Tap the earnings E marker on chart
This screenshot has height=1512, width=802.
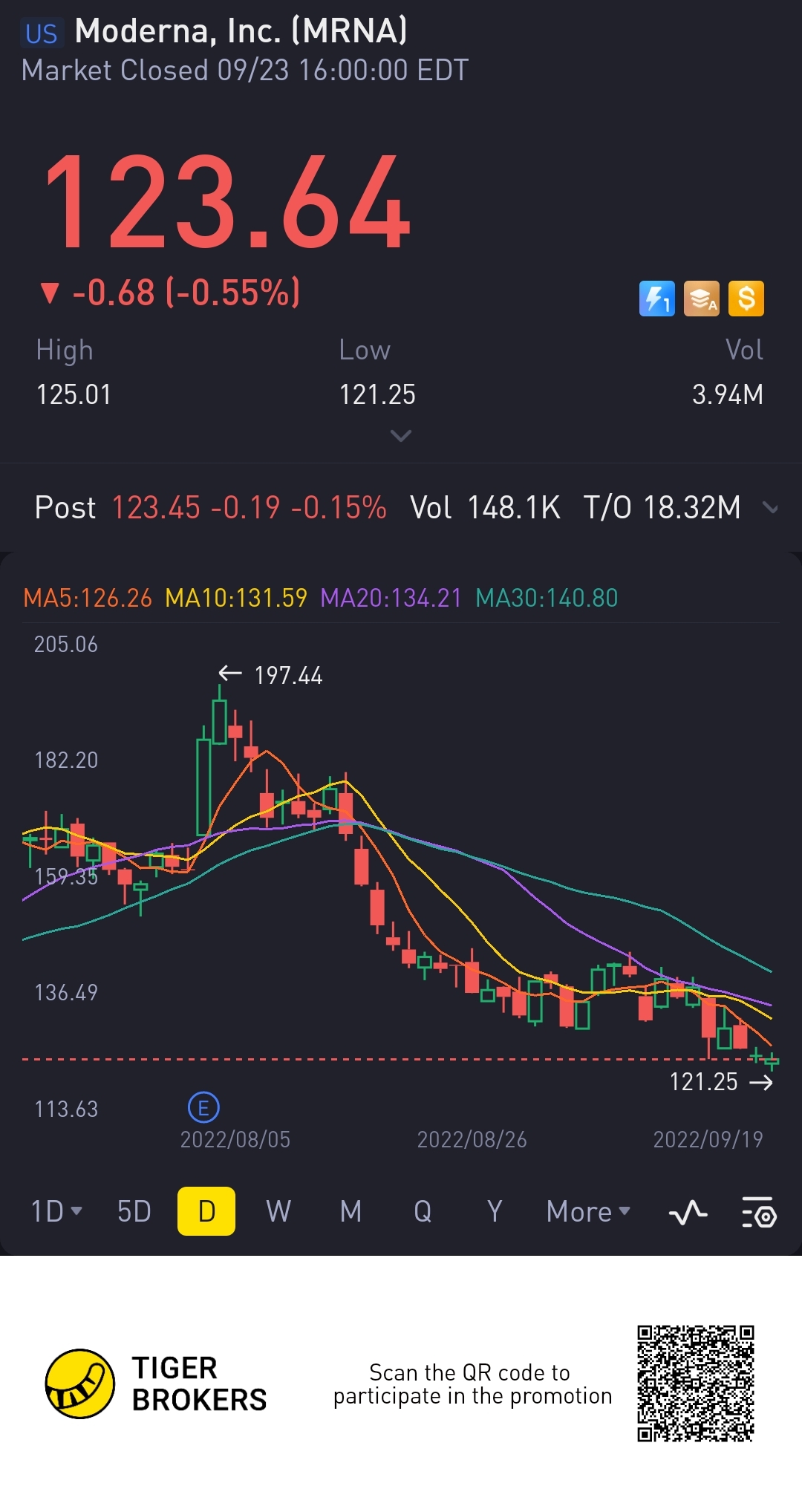click(x=203, y=1108)
